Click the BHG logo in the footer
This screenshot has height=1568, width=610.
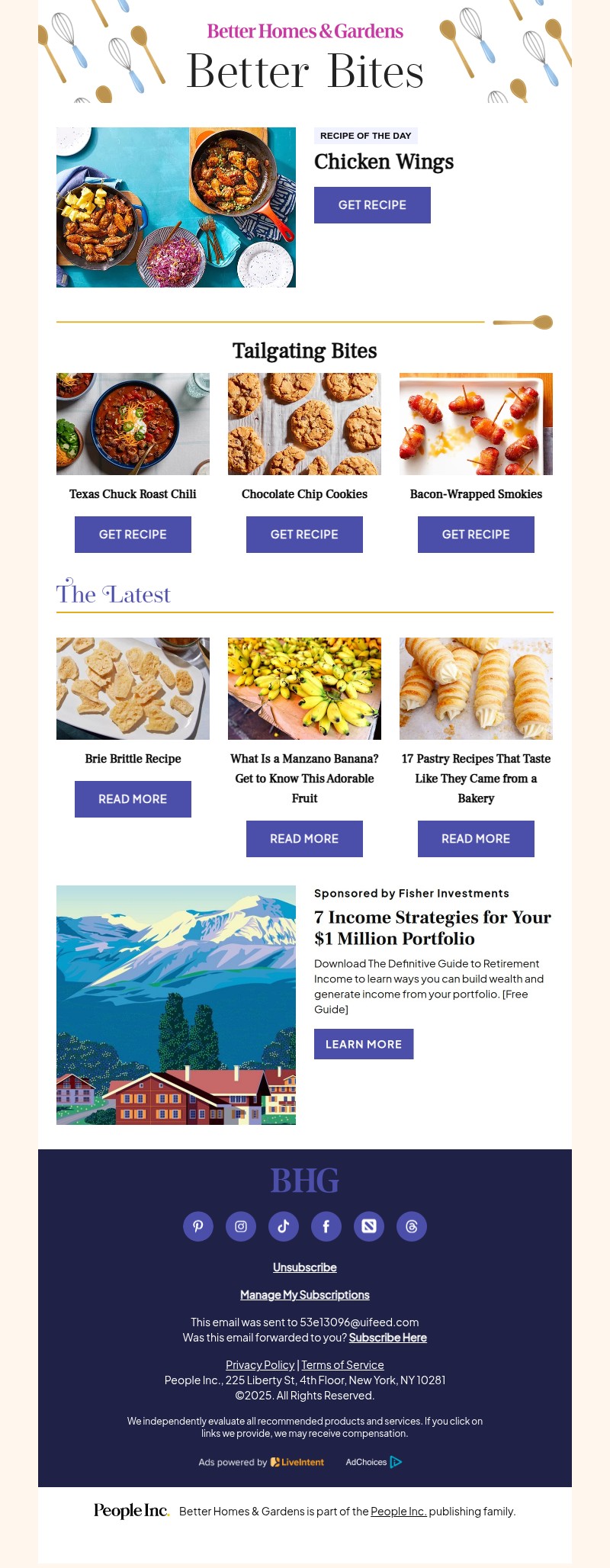click(304, 1180)
